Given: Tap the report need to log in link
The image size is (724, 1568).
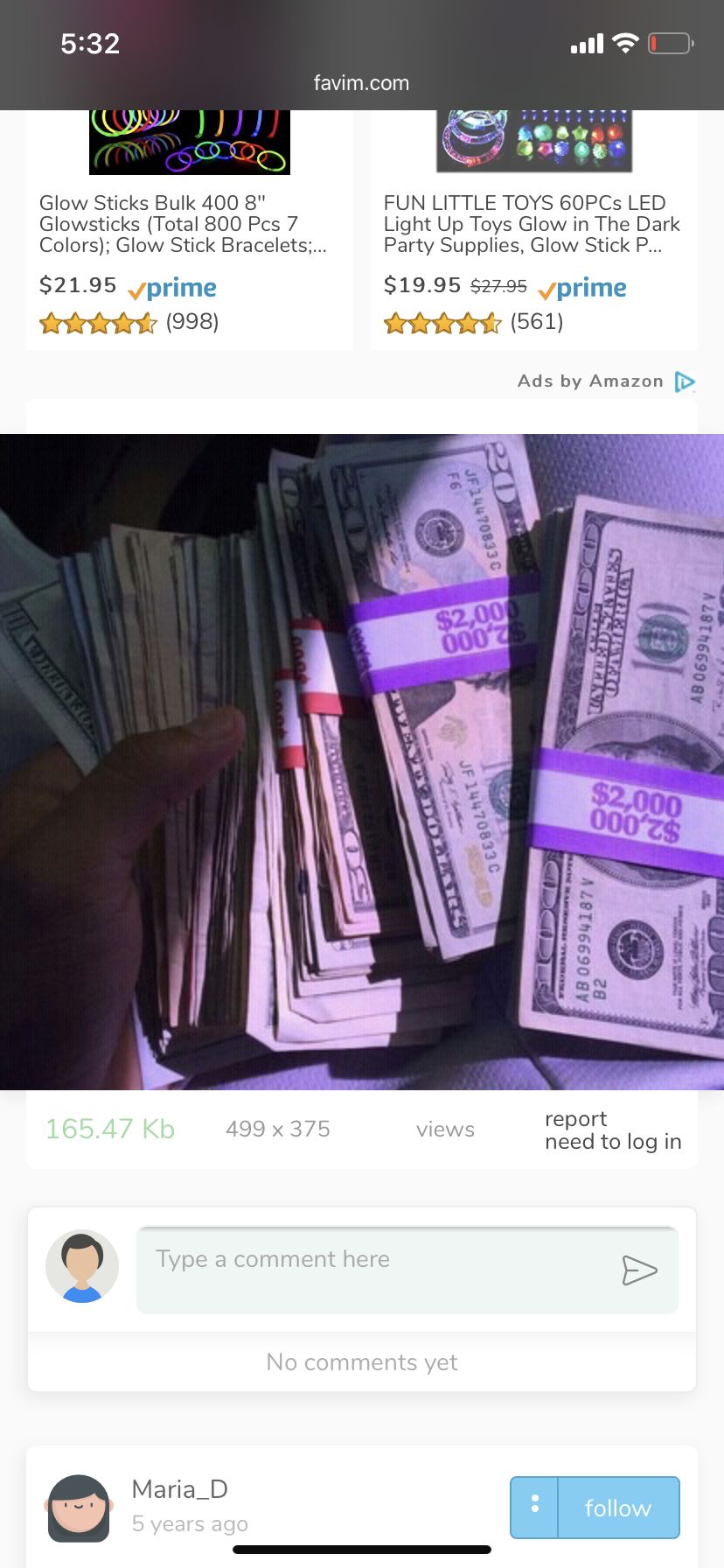Looking at the screenshot, I should [x=612, y=1130].
